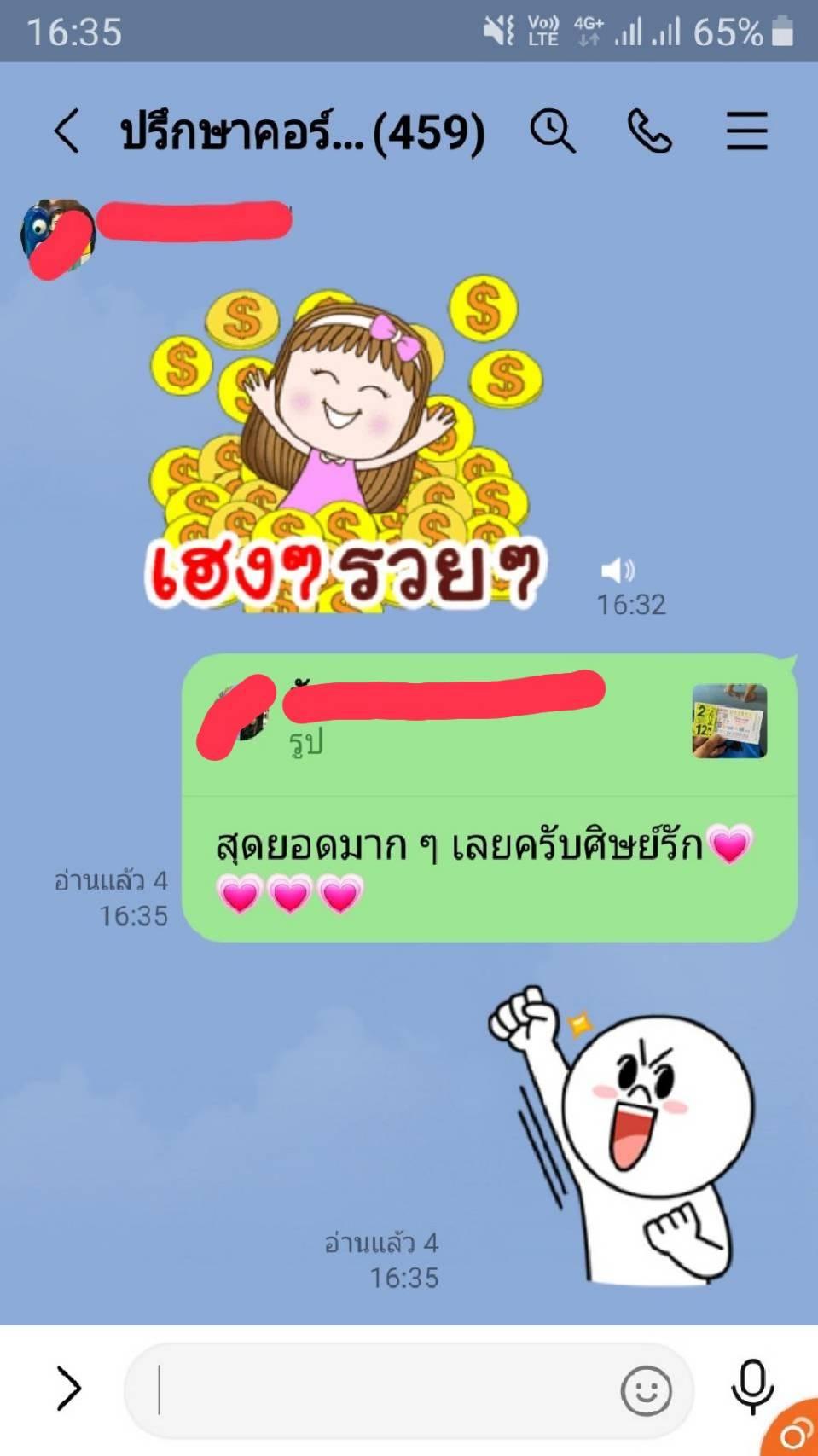Open the emoji and sticker picker
The width and height of the screenshot is (818, 1456).
[x=646, y=1390]
